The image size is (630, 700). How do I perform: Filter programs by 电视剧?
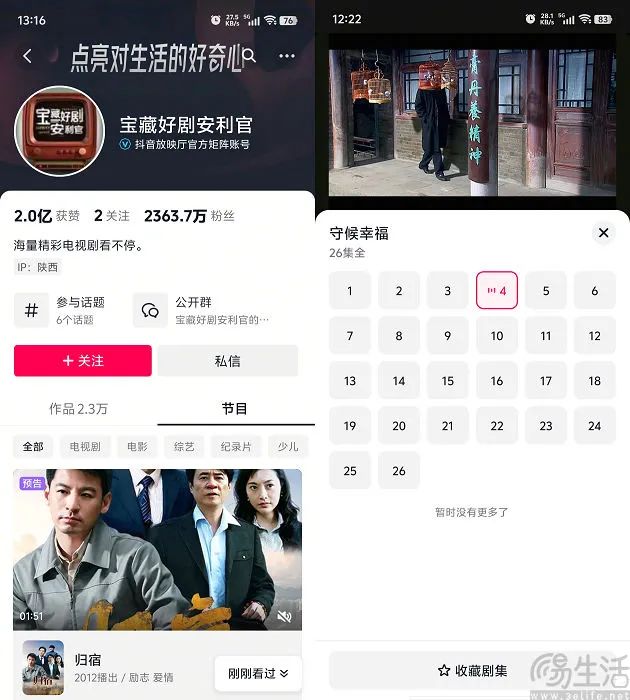tap(84, 446)
